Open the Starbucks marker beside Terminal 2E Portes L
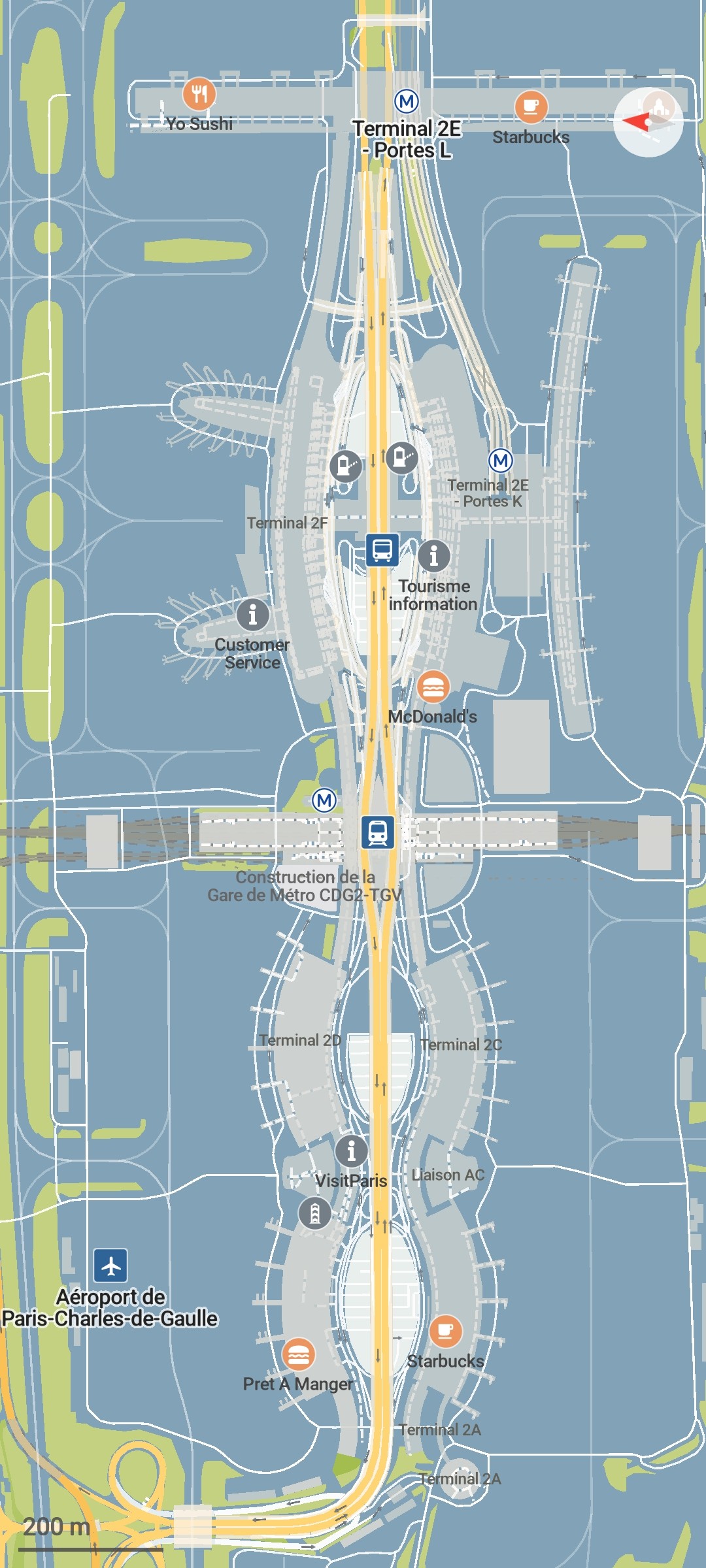This screenshot has height=1568, width=706. point(531,107)
